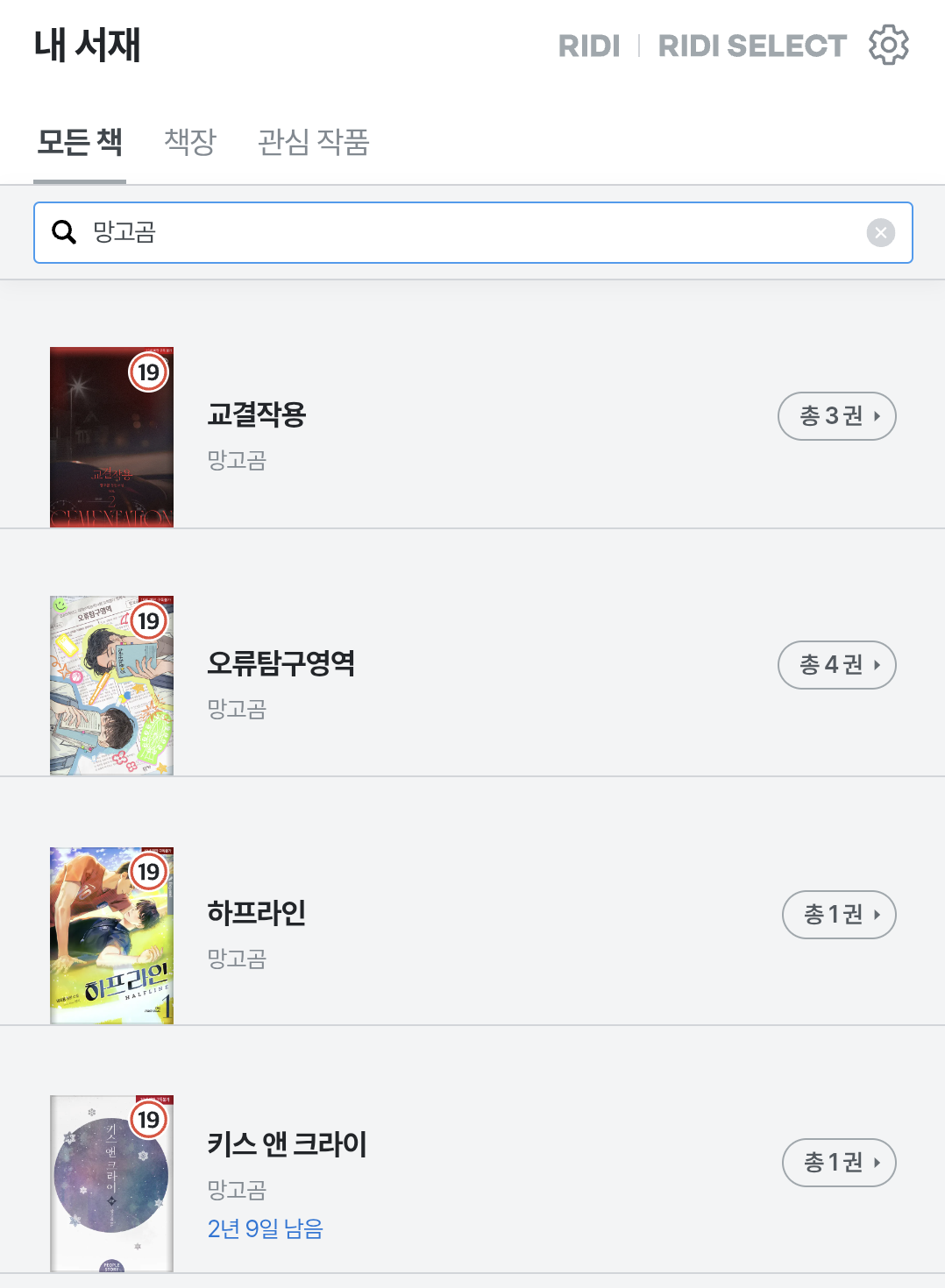The height and width of the screenshot is (1288, 945).
Task: View all 4 volumes of 오류탐구영역
Action: 836,665
